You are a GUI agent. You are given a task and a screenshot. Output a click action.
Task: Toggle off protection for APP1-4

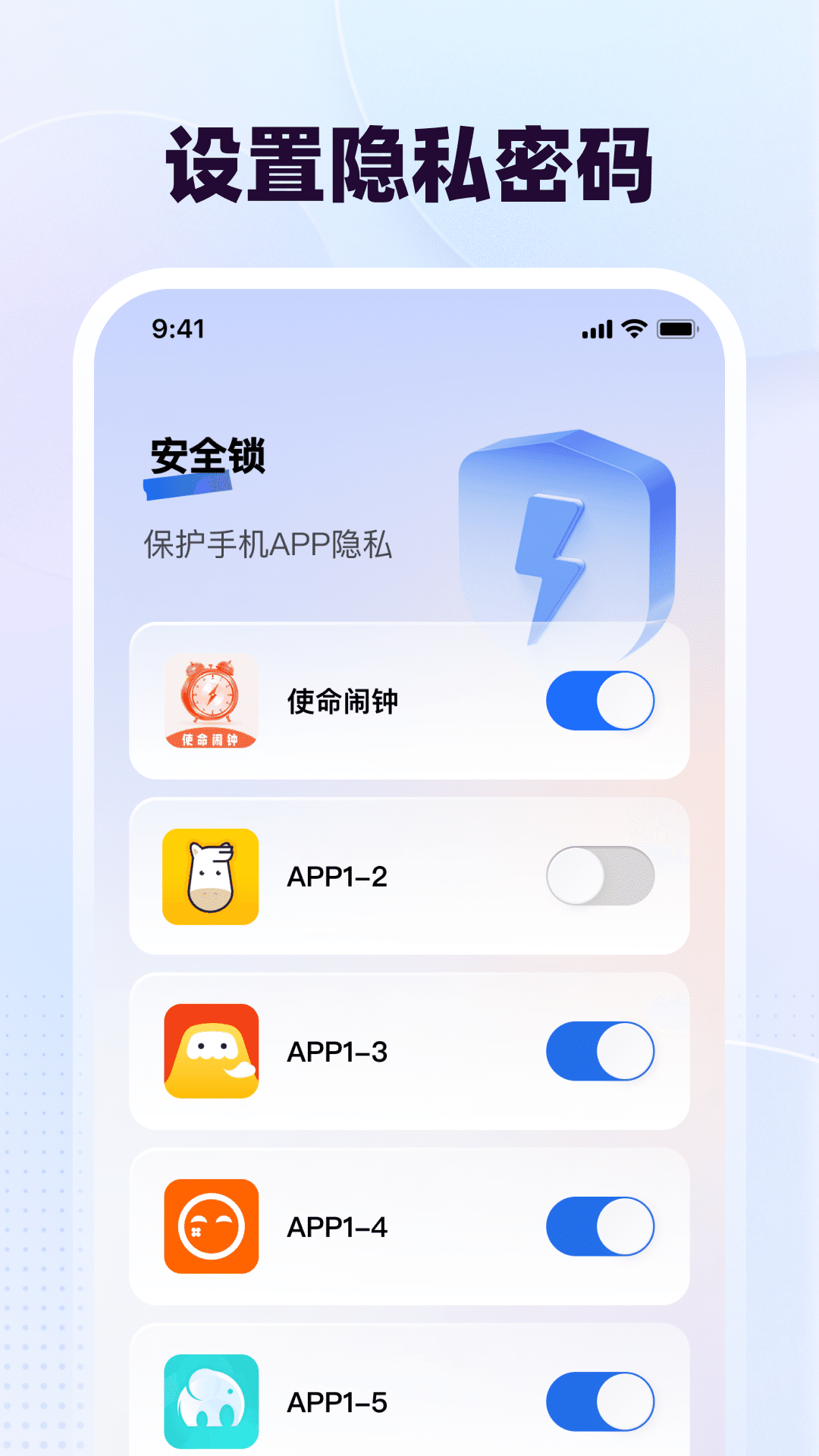pos(599,1225)
